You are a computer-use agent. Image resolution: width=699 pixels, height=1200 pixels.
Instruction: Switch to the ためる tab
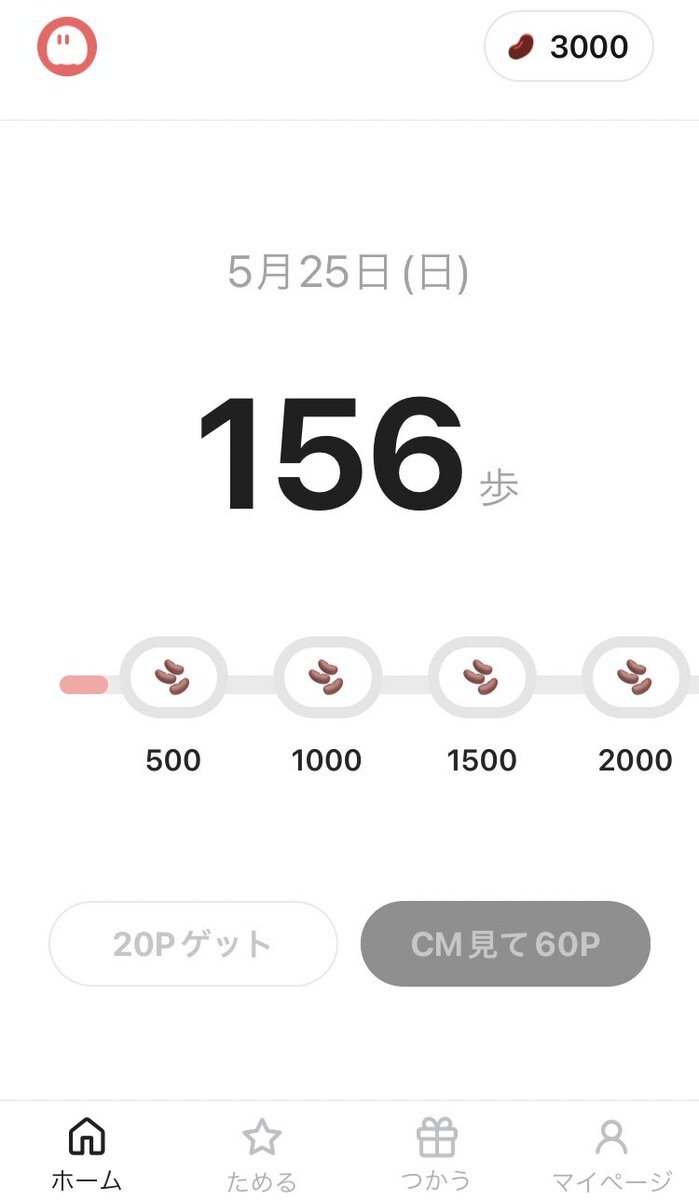click(262, 1152)
